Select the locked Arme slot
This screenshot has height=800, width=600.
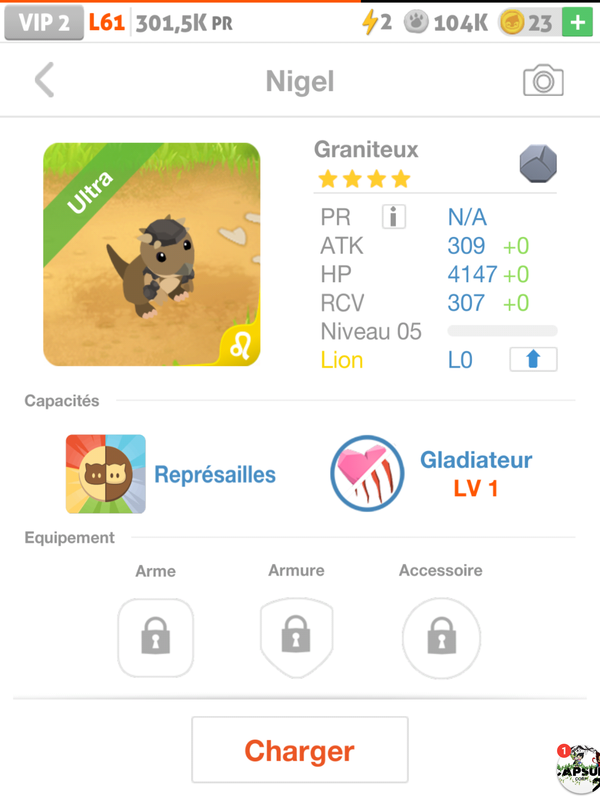tap(155, 637)
